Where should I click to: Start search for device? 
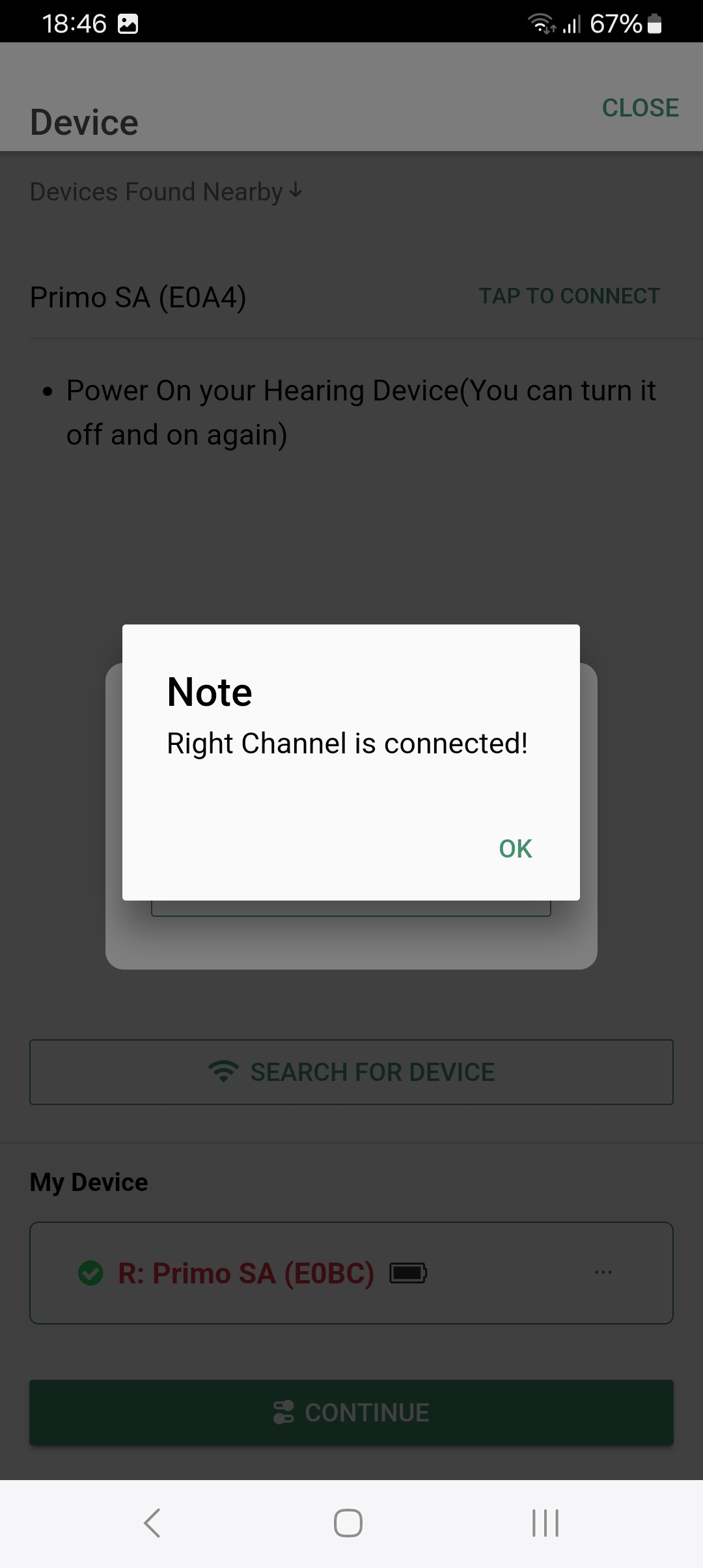351,1072
